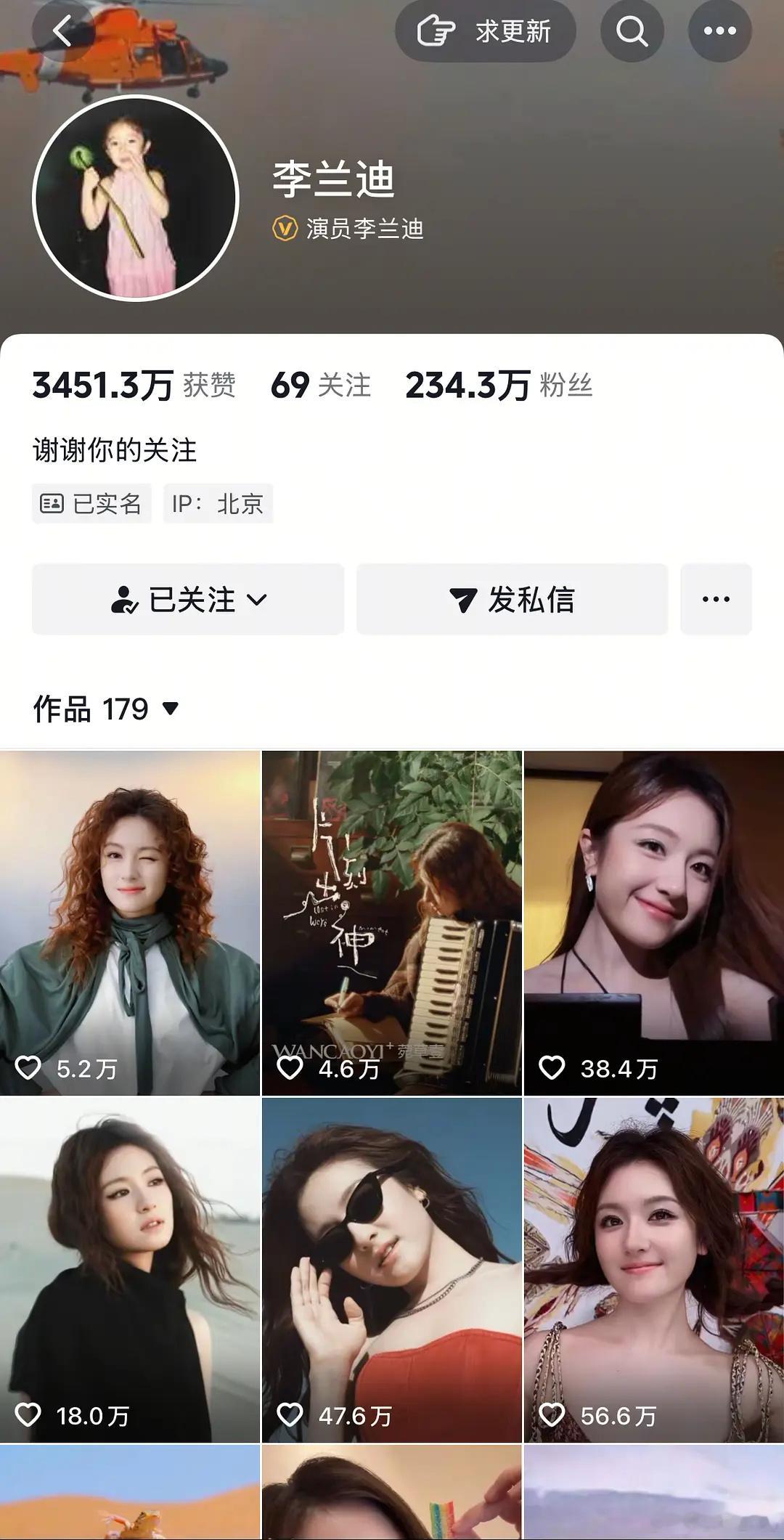Open the video with 38.4万 likes
Screen dimensions: 784x1540
653,922
